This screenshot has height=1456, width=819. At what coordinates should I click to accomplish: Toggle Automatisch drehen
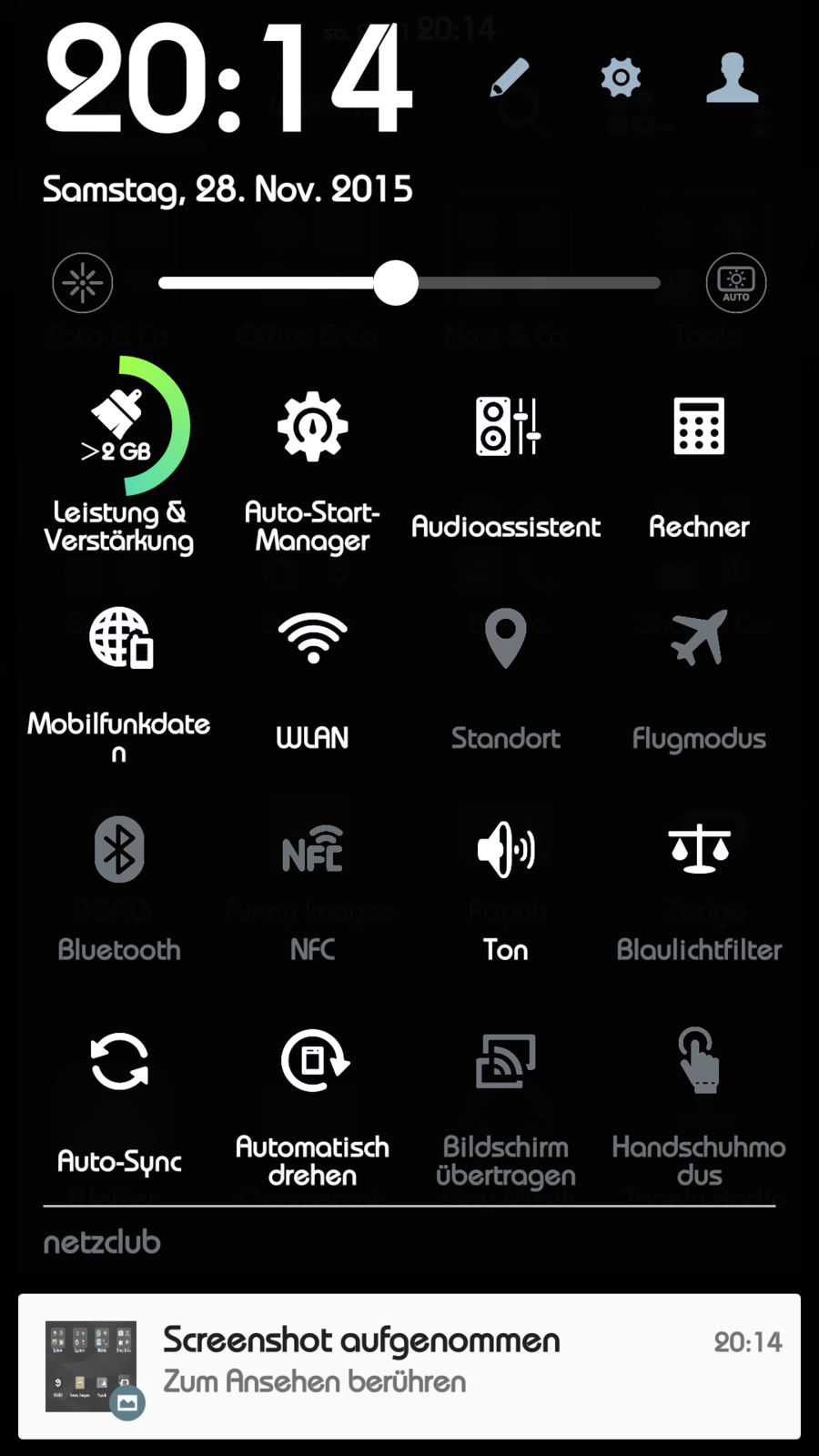click(312, 1092)
